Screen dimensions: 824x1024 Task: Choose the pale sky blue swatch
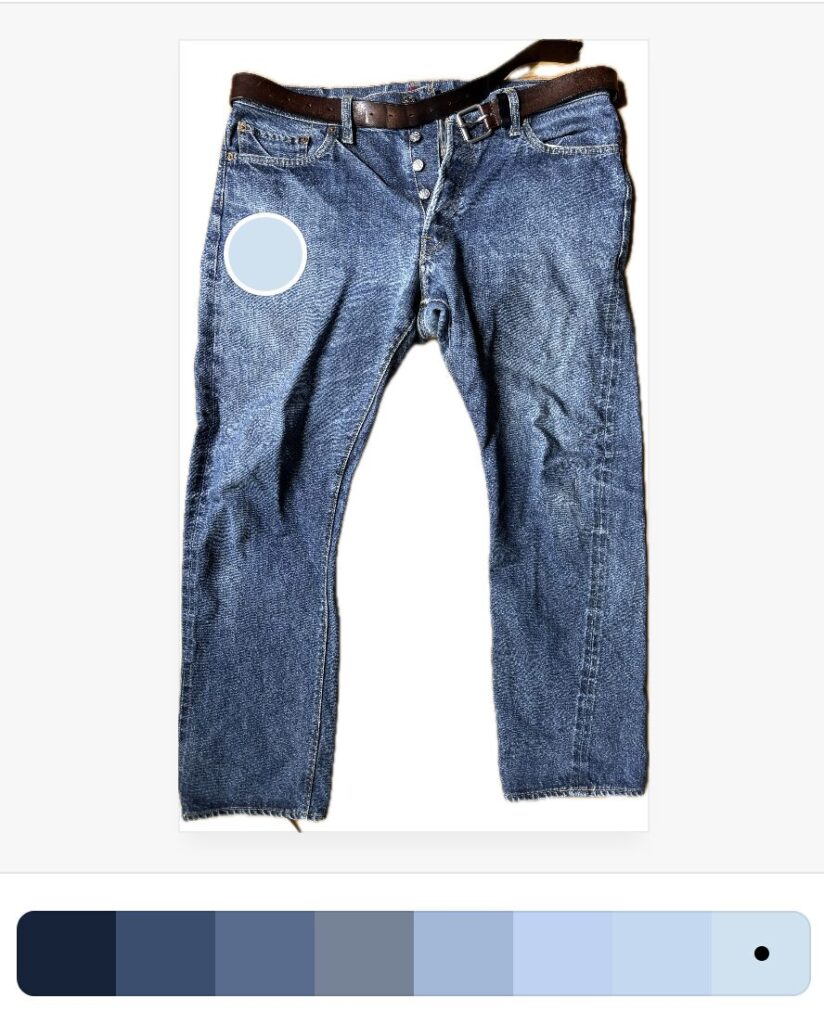click(660, 953)
